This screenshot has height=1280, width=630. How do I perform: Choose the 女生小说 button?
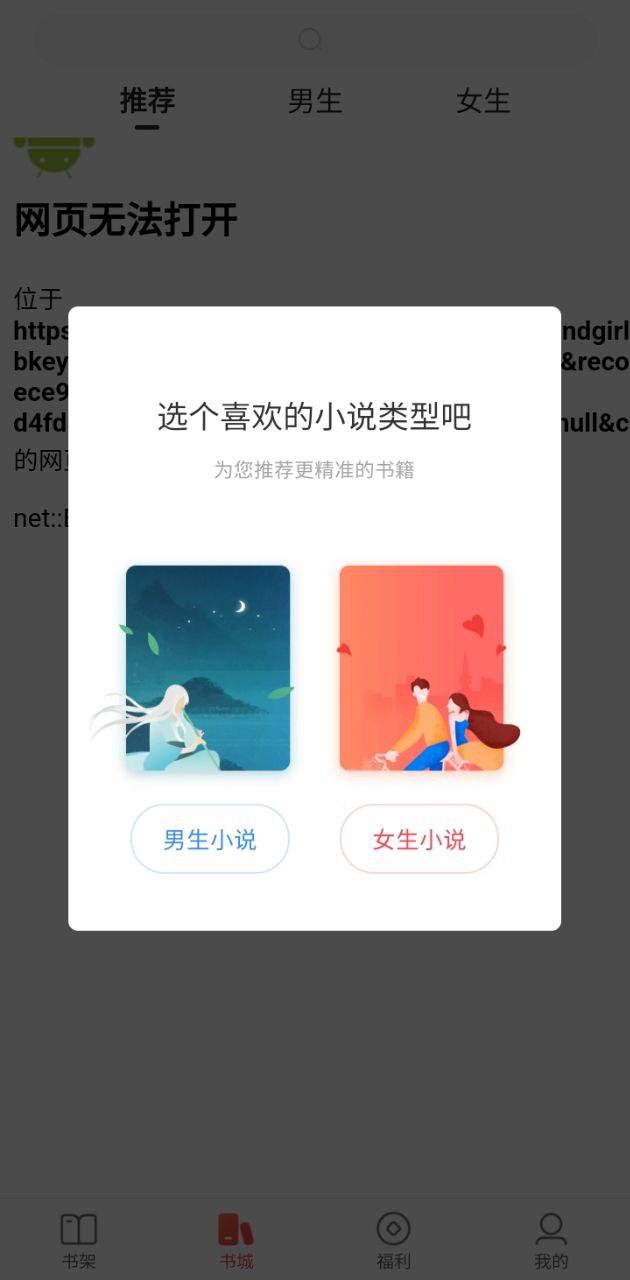coord(419,839)
